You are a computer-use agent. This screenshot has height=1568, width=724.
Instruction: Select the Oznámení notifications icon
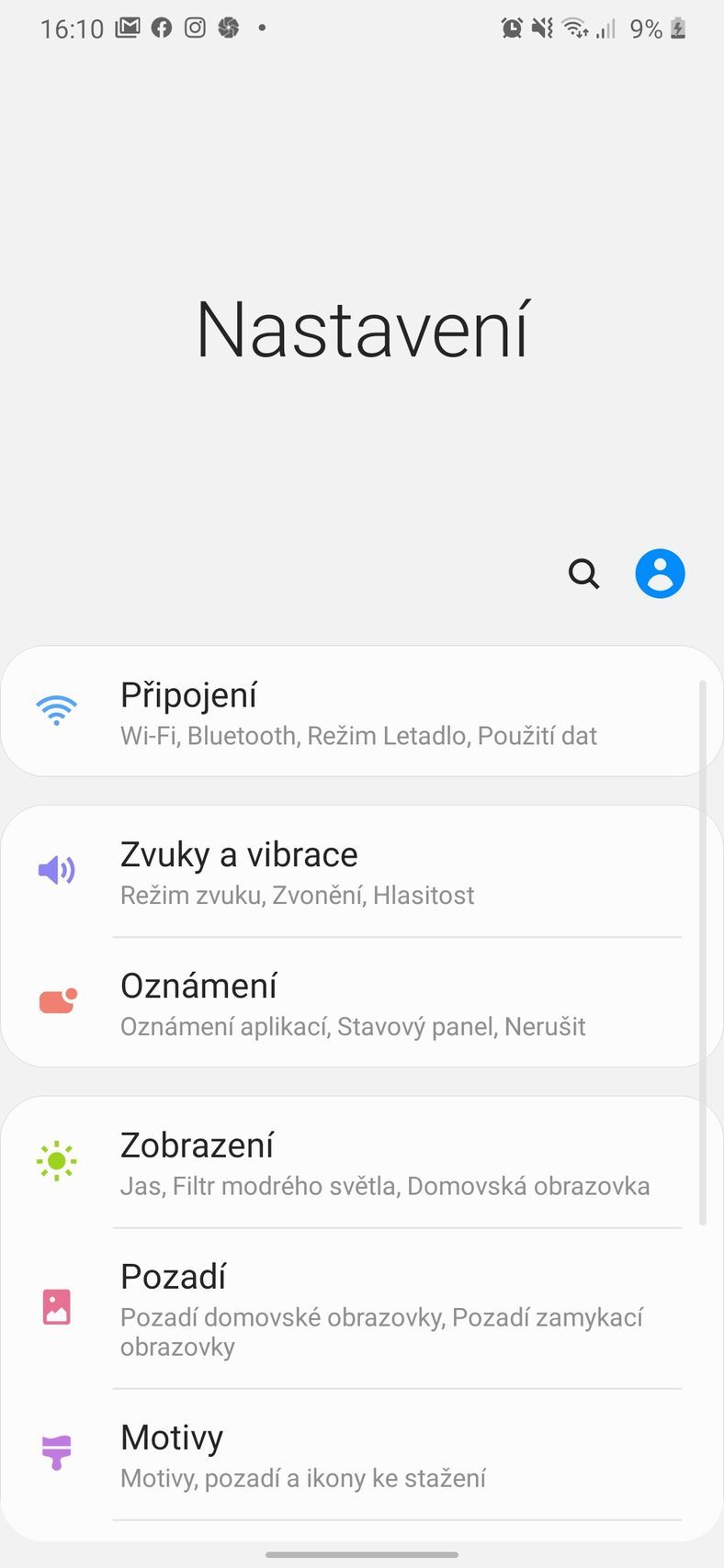point(56,999)
